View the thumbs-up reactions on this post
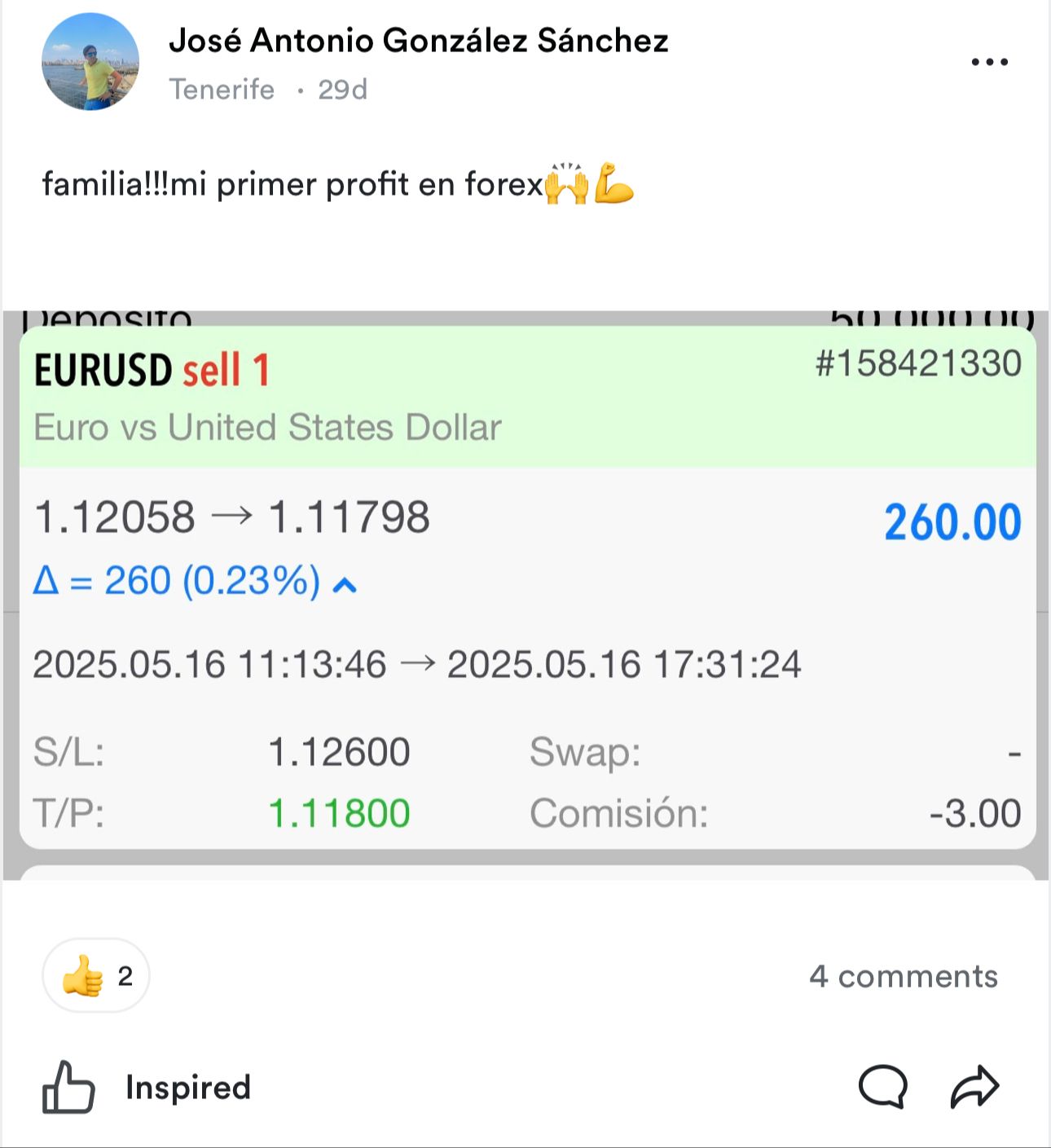Screen dimensions: 1051x1148 (96, 975)
